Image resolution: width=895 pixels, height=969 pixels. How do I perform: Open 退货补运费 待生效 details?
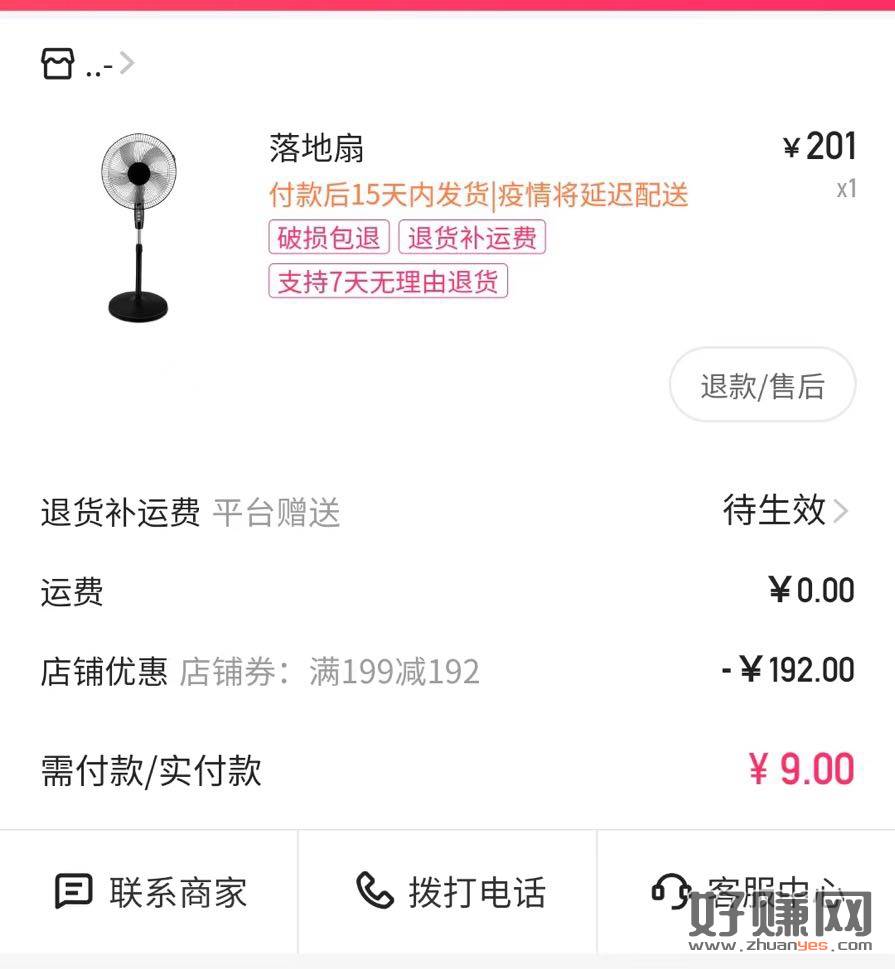coord(785,511)
